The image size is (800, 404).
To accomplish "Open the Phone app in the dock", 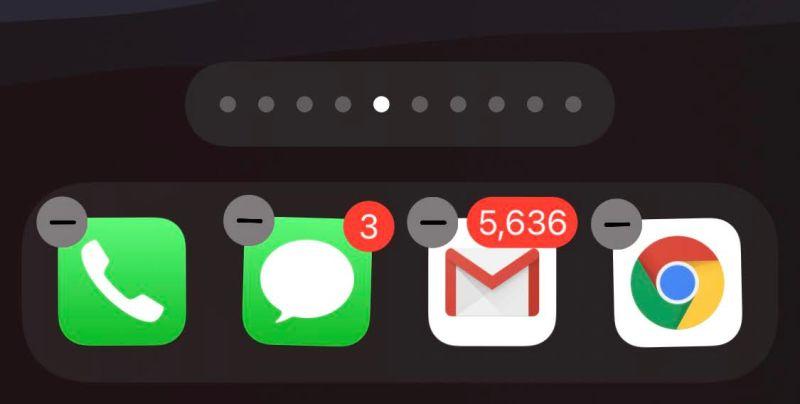I will pos(122,284).
